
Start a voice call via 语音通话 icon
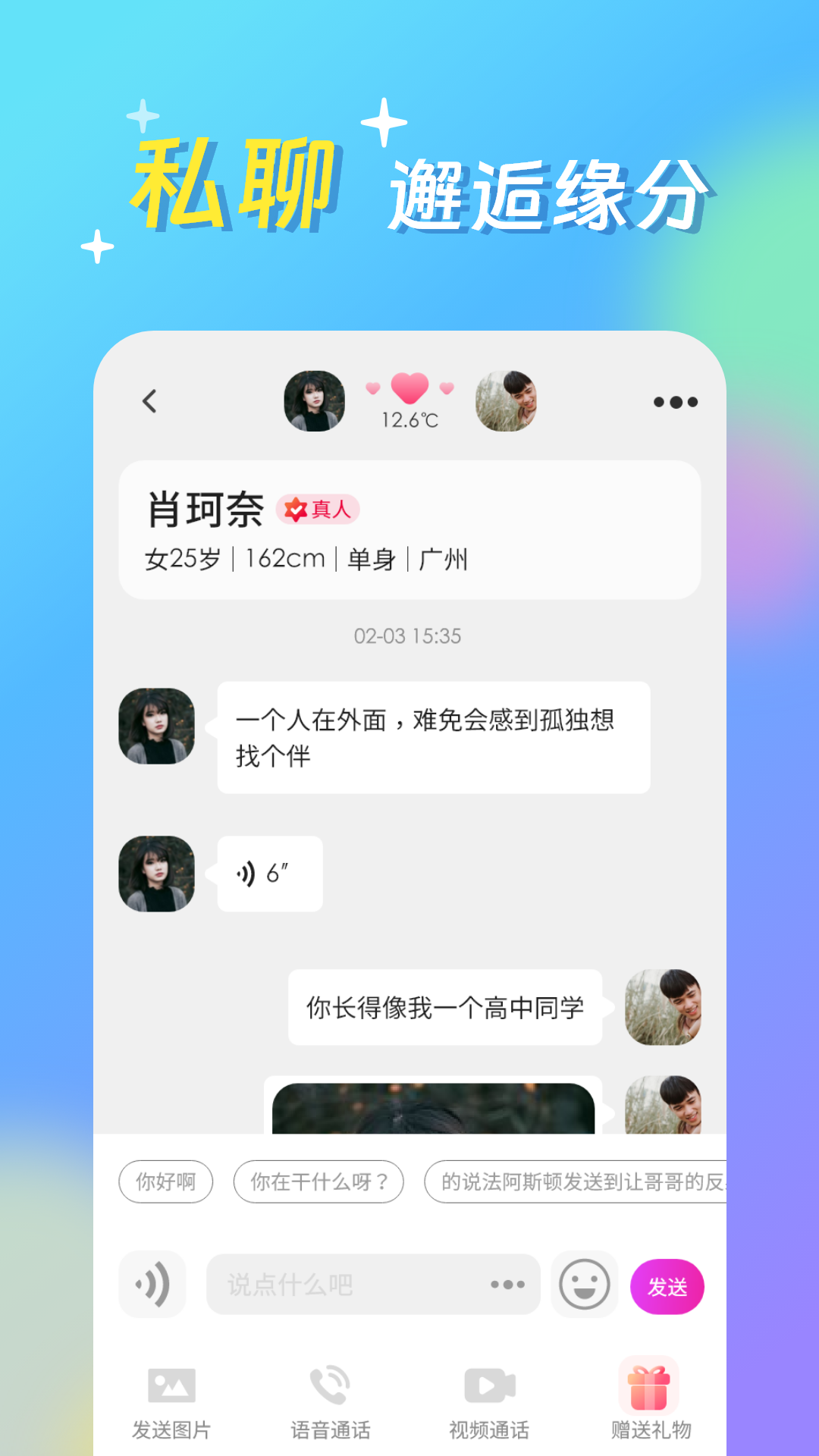330,1395
